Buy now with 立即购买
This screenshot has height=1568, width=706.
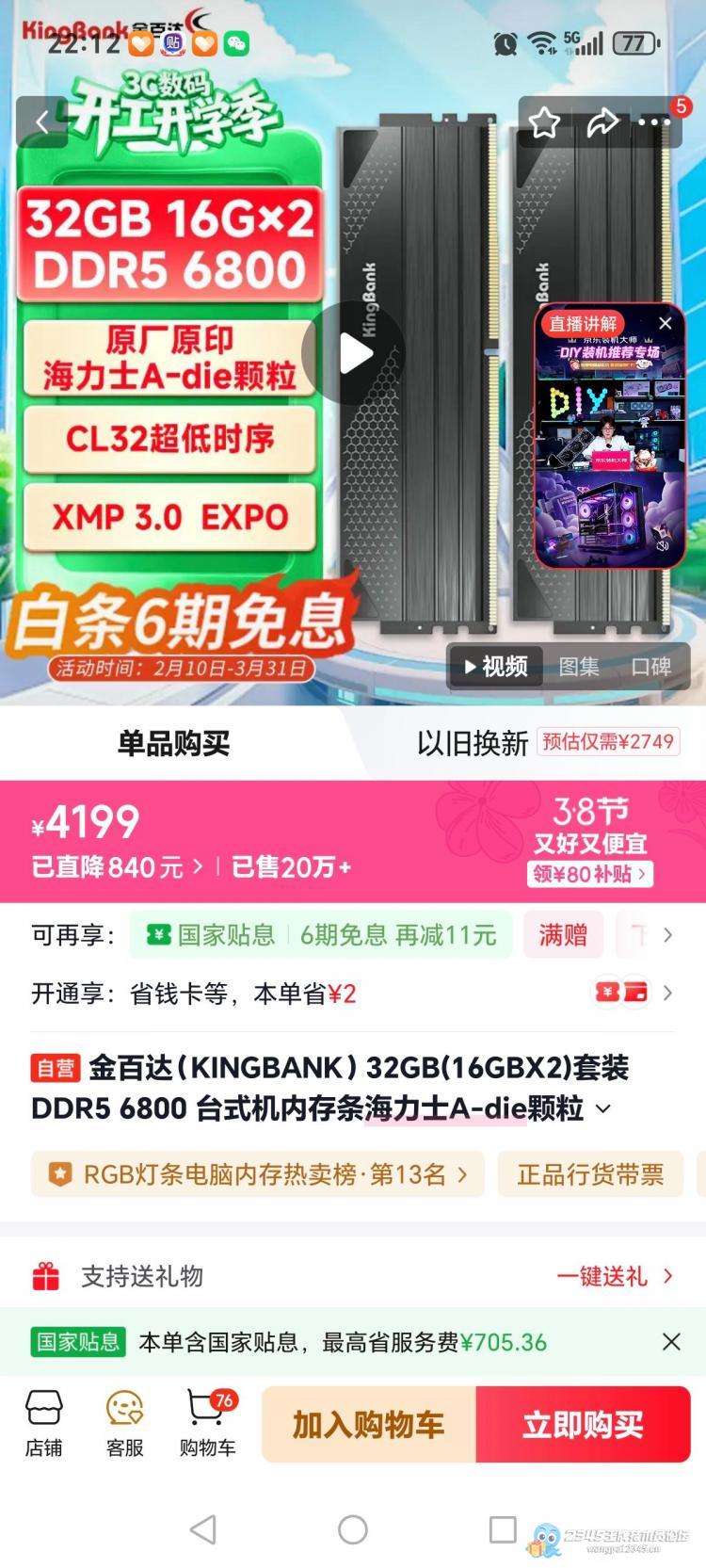click(583, 1425)
